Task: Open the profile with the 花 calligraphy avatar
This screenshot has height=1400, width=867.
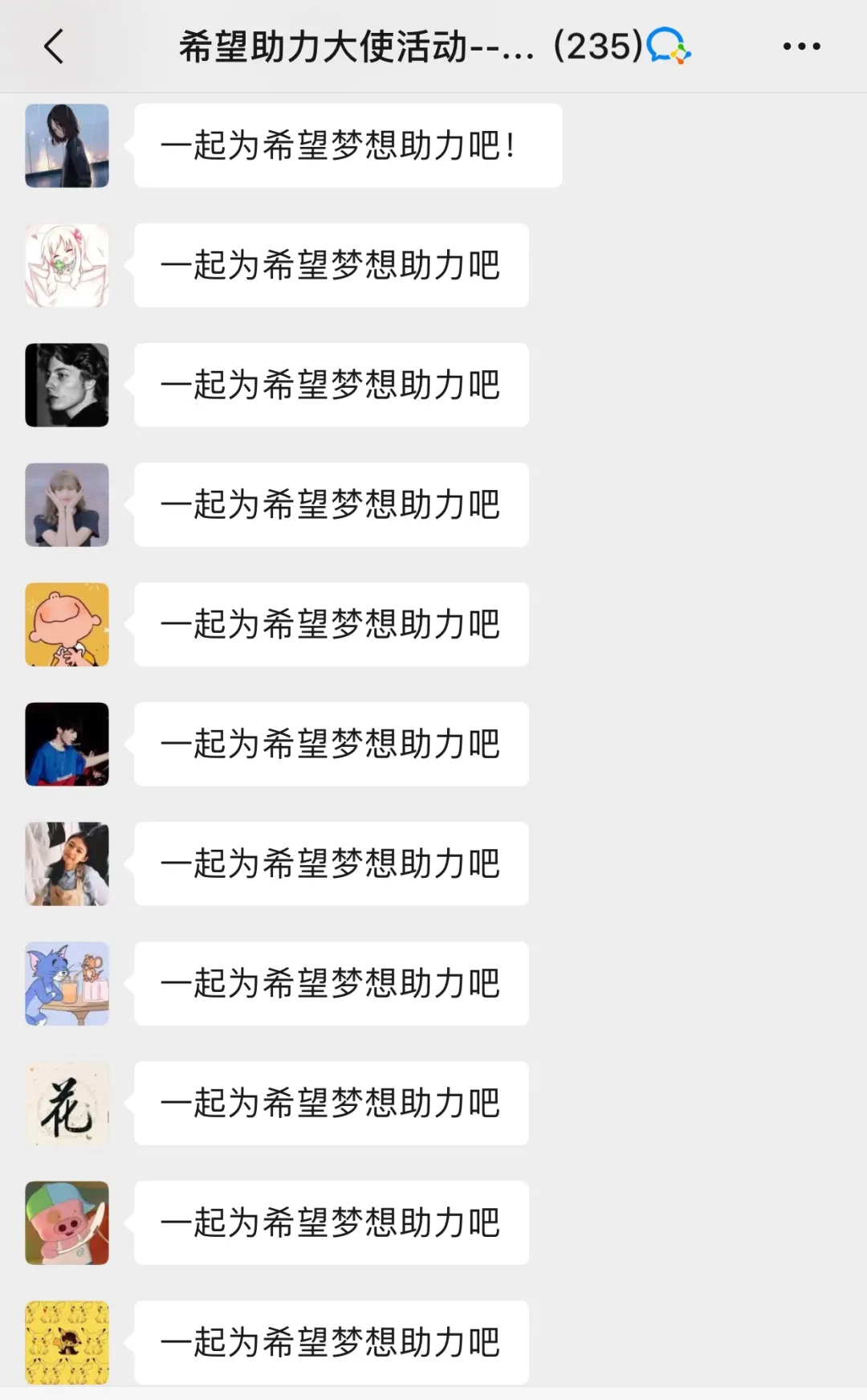Action: point(67,1104)
